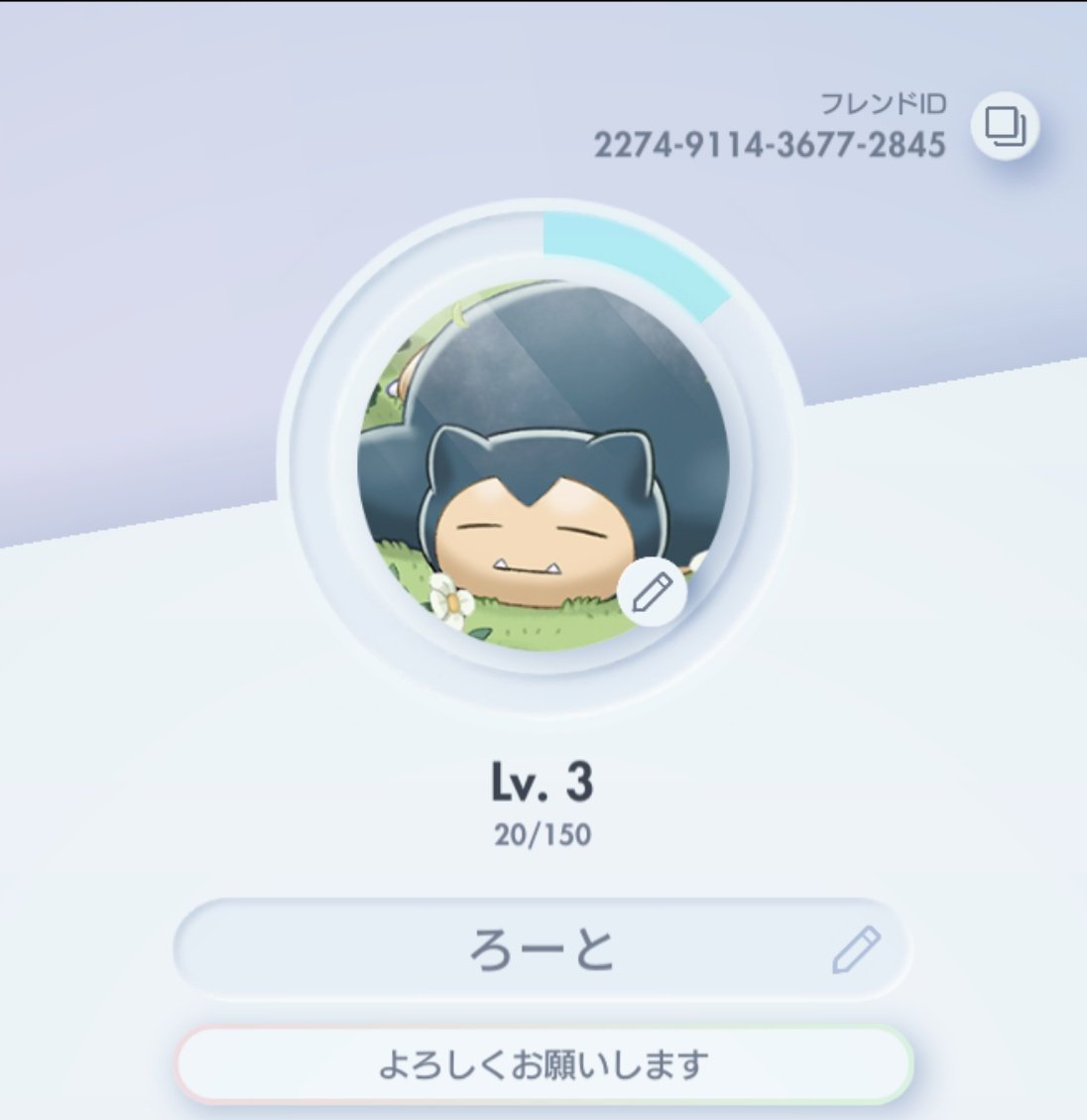This screenshot has height=1120, width=1087.
Task: Edit the player name ろーと
Action: 856,949
